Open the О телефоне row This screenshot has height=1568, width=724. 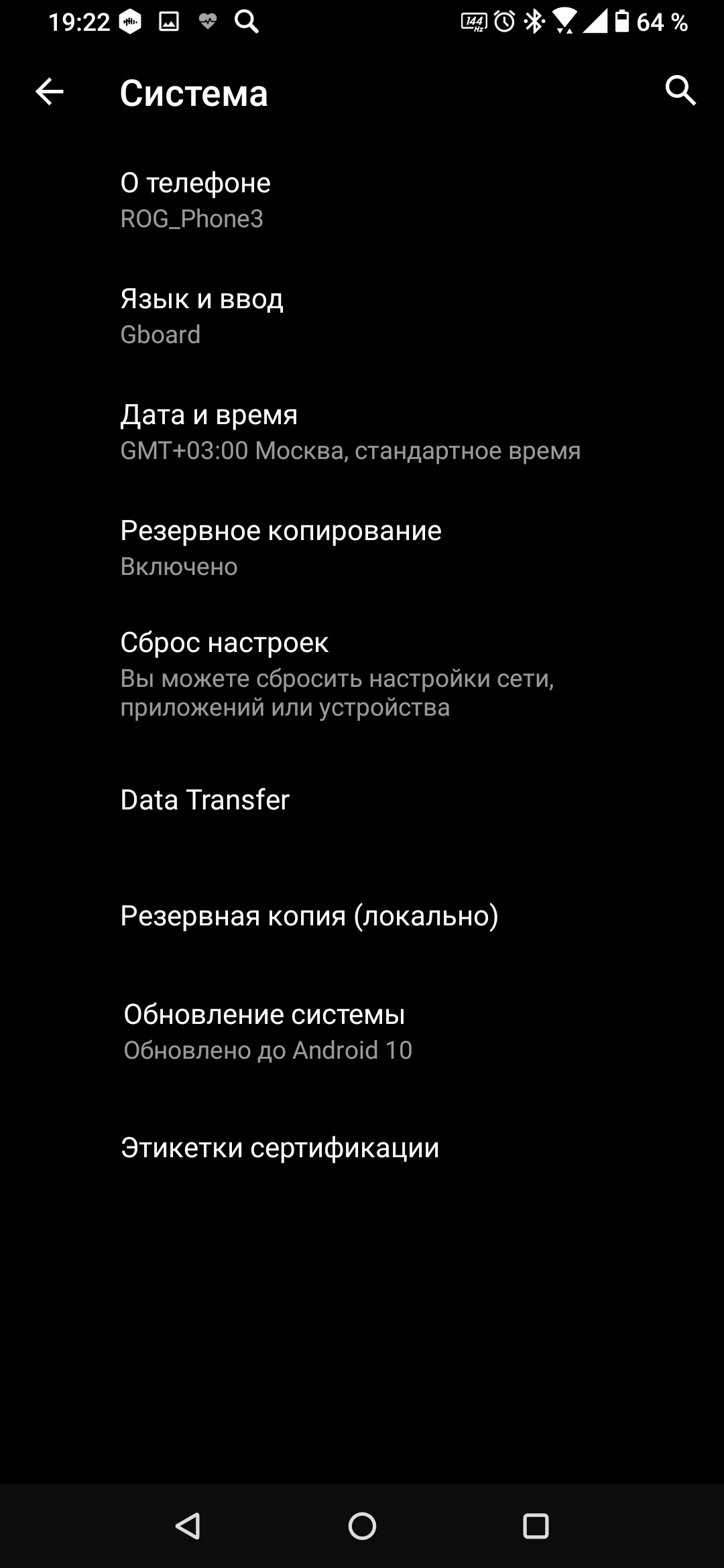[x=362, y=200]
